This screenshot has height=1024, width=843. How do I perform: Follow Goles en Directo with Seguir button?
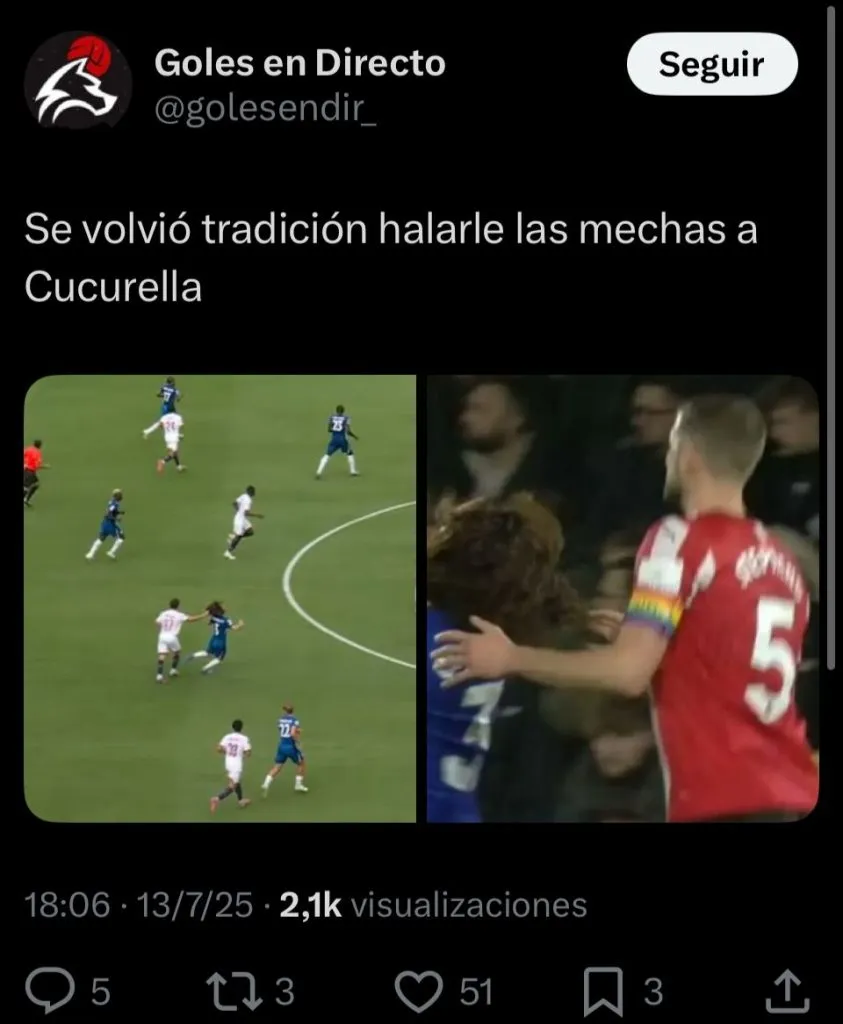[x=711, y=65]
